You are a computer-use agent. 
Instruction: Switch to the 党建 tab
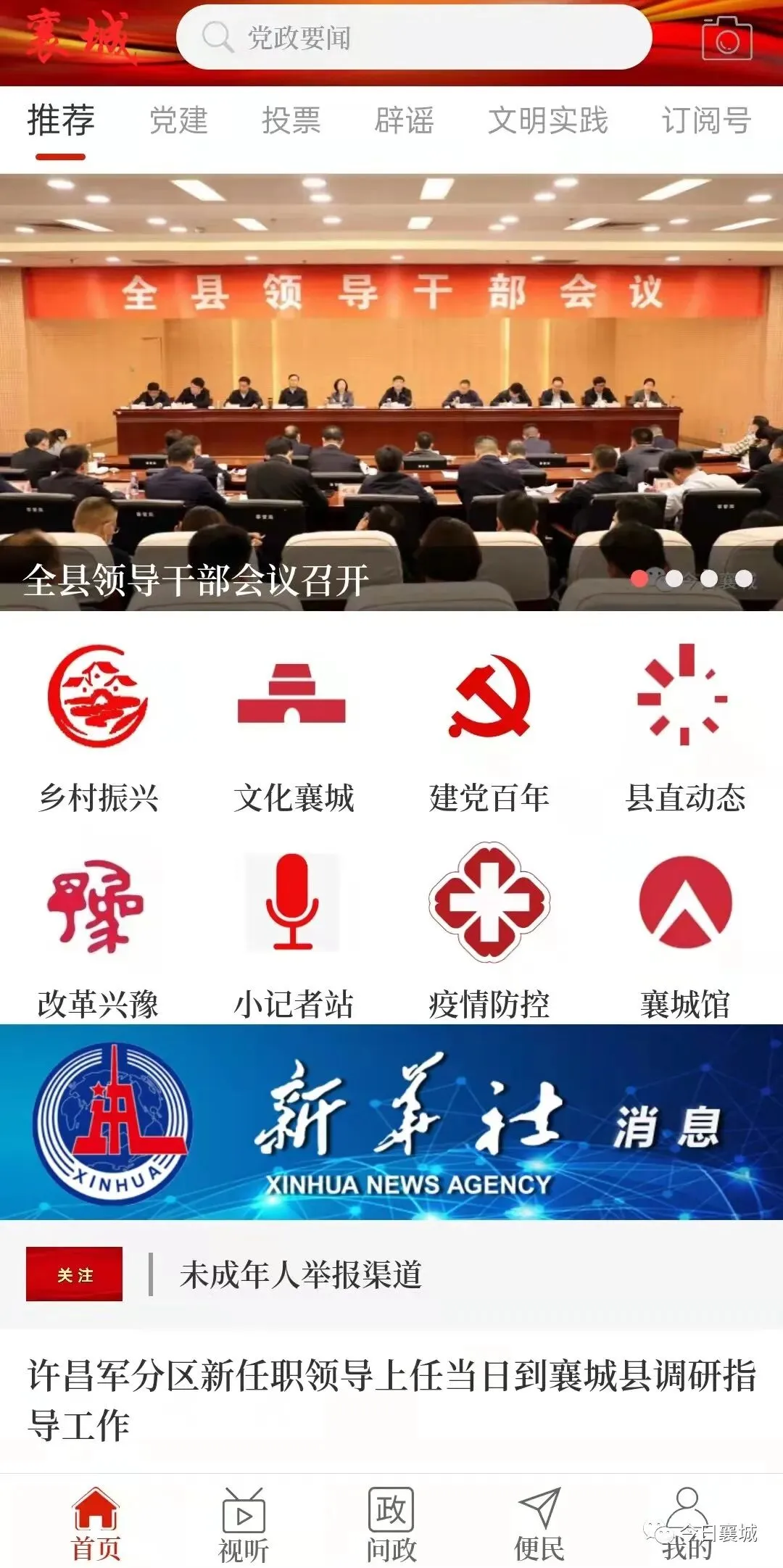point(178,120)
